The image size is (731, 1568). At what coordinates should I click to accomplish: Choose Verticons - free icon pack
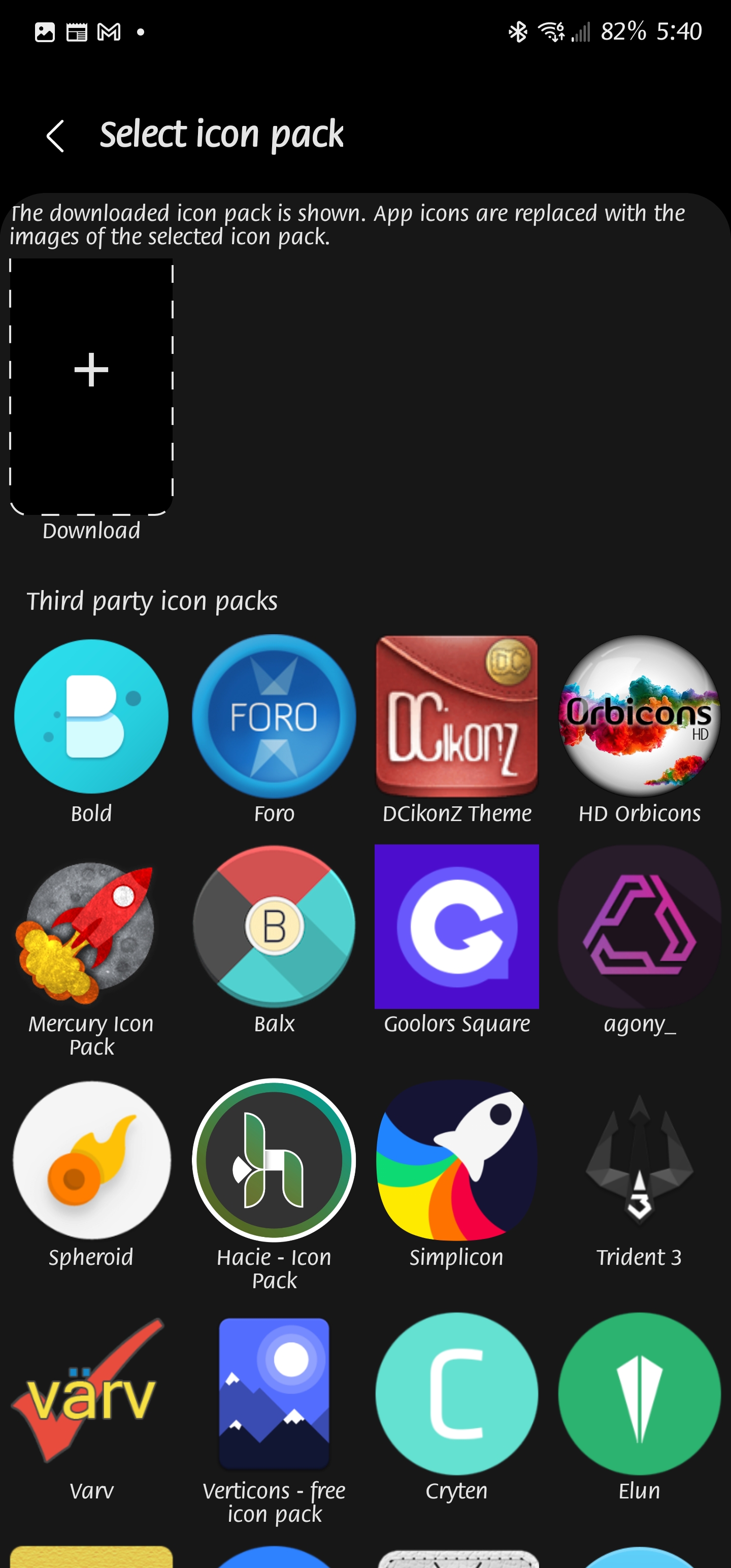pos(274,1394)
